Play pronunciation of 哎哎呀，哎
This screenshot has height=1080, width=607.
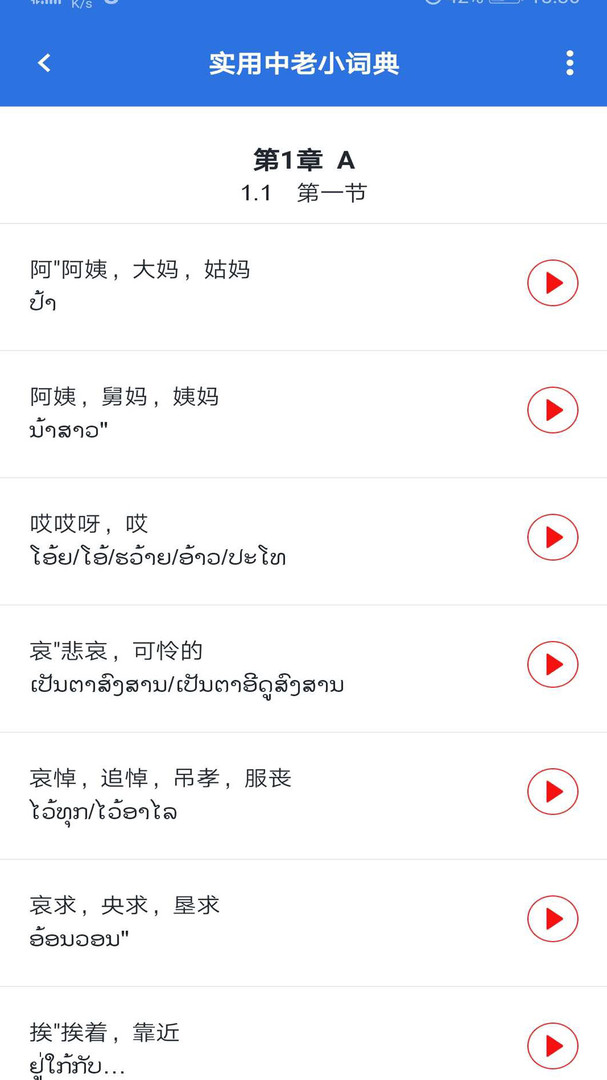553,537
